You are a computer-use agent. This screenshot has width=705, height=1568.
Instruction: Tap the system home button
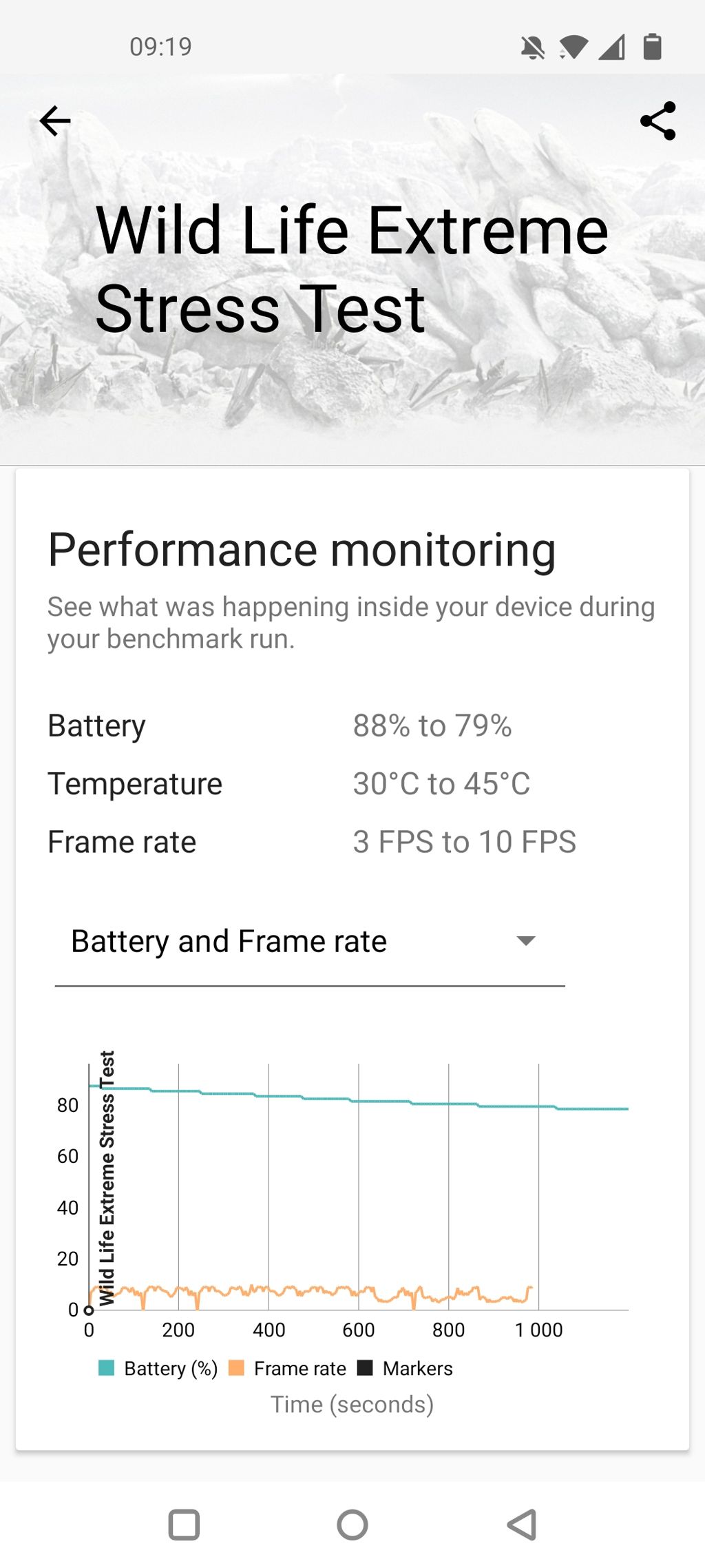(x=352, y=1525)
